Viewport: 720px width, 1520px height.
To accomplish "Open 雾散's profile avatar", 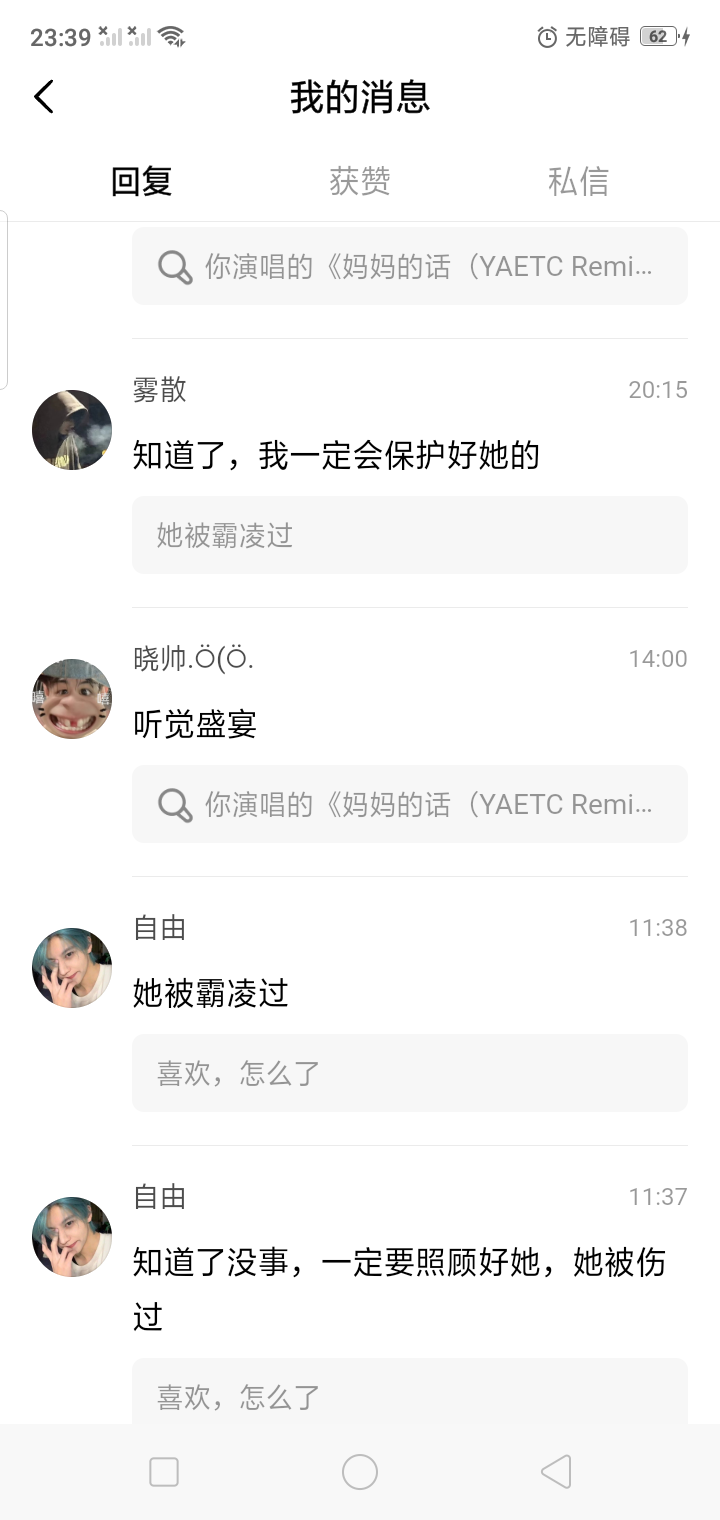I will pyautogui.click(x=72, y=430).
